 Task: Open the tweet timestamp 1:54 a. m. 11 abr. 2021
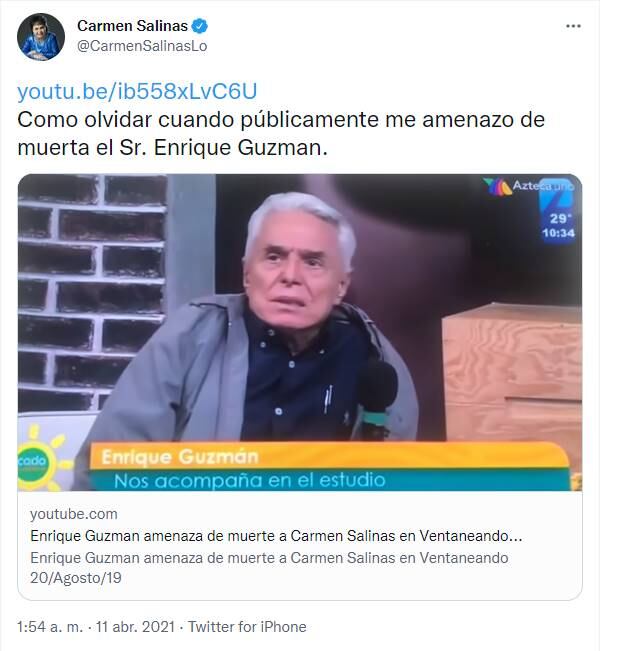[x=94, y=627]
